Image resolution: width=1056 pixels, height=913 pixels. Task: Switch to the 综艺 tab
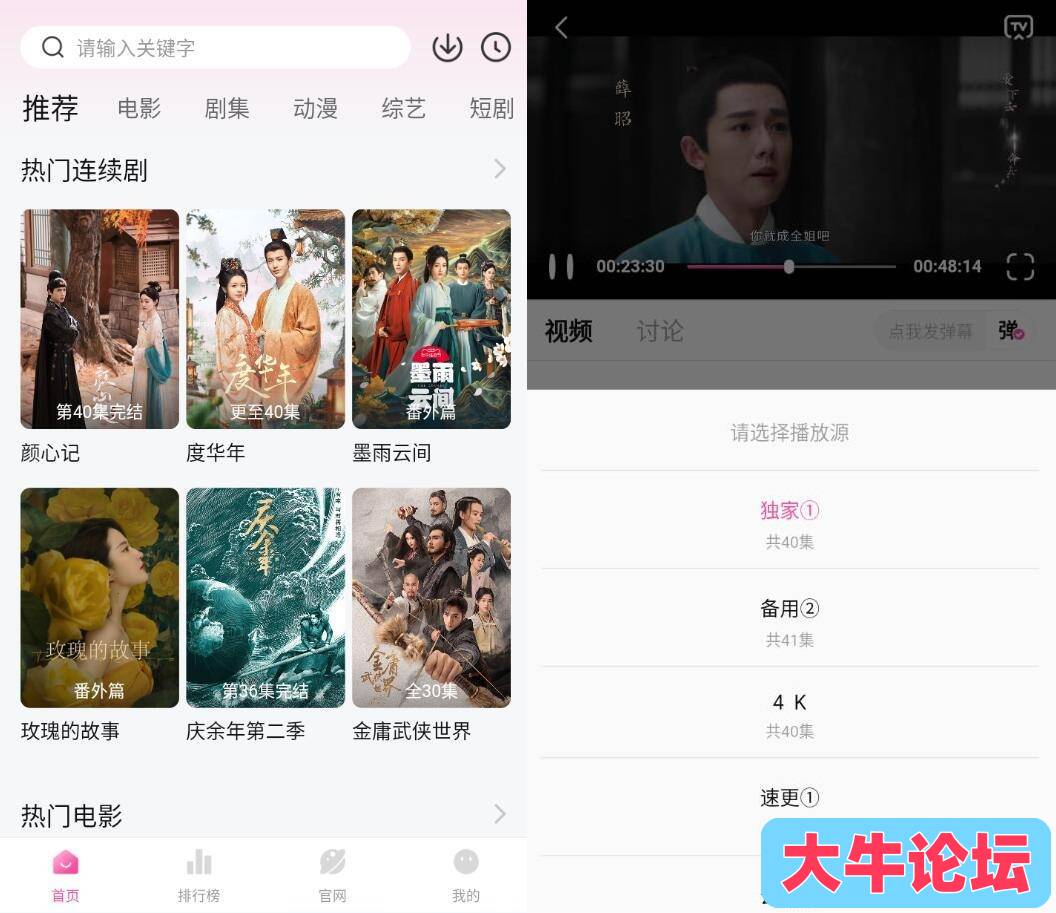[x=403, y=109]
